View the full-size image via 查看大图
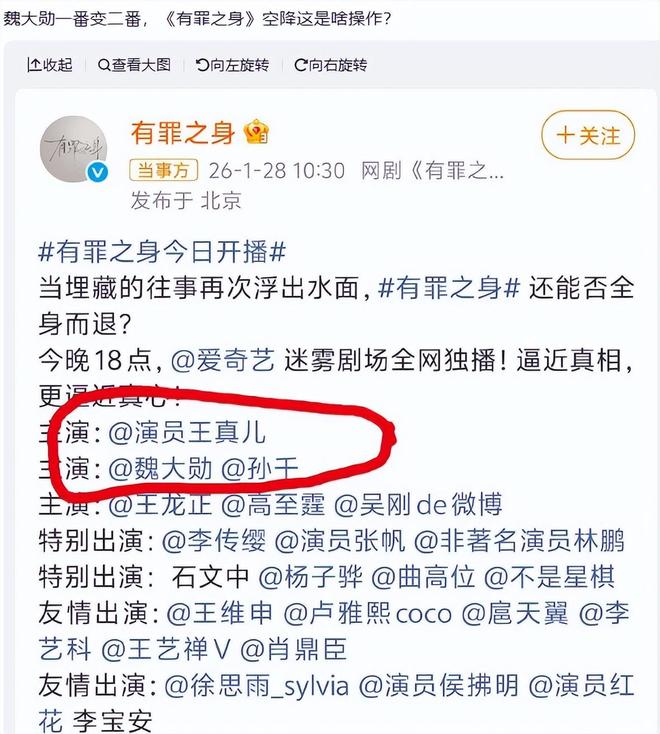The width and height of the screenshot is (660, 734). tap(134, 65)
